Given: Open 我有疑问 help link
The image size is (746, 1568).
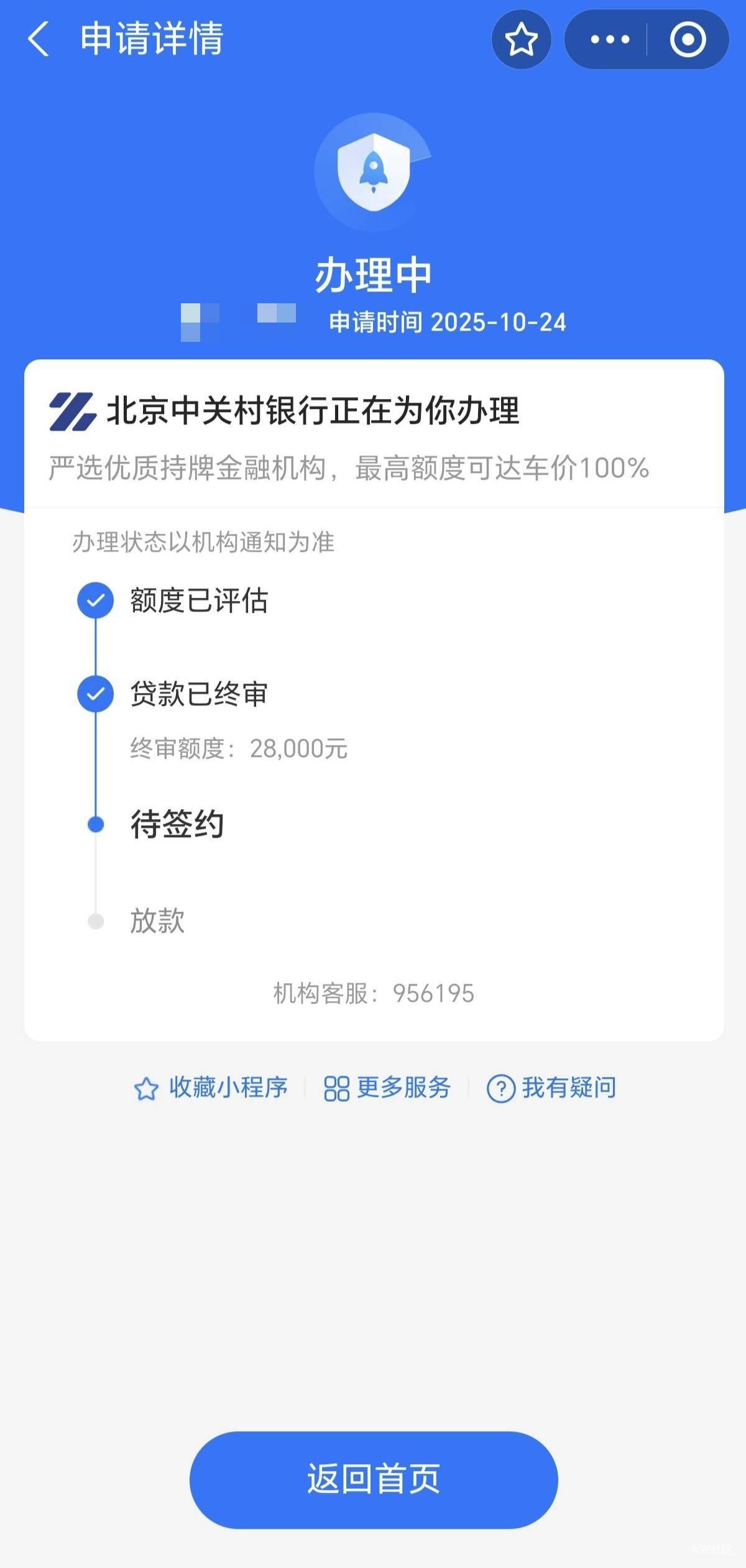Looking at the screenshot, I should (x=551, y=1088).
